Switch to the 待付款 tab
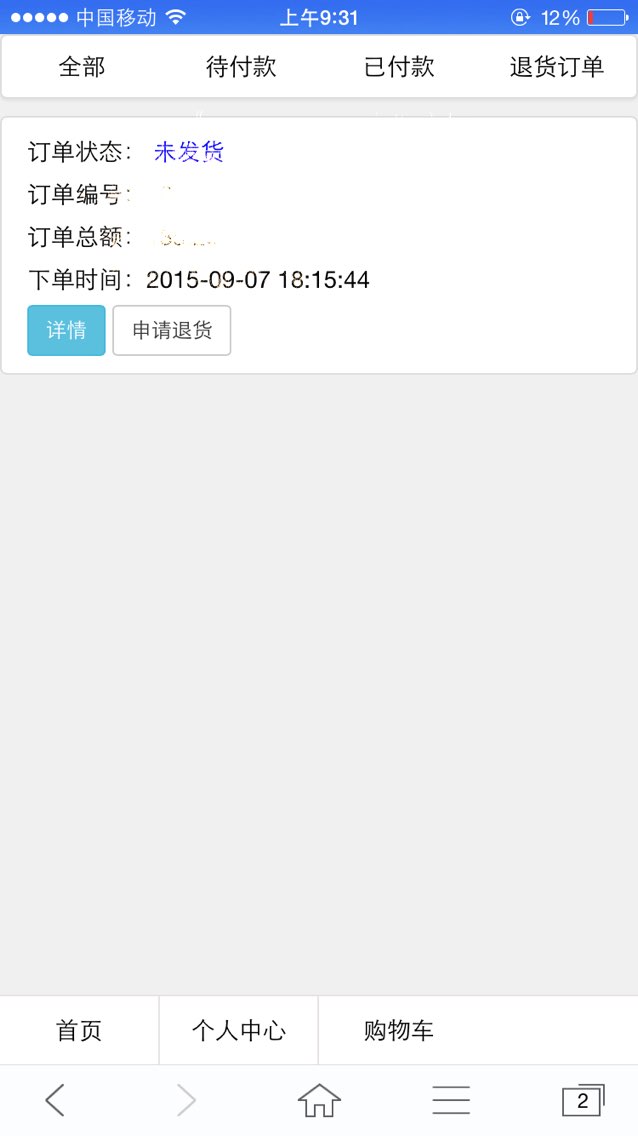 click(240, 67)
